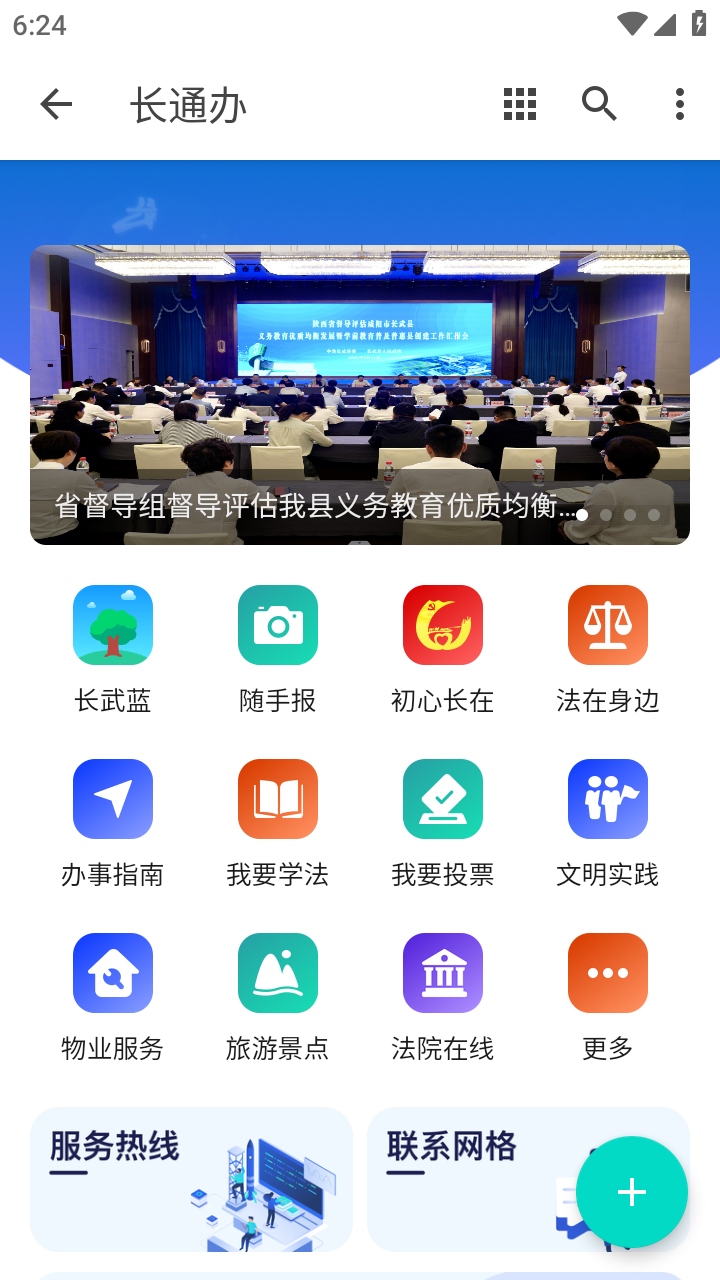Viewport: 720px width, 1280px height.
Task: Tap the 法在身边 scales icon
Action: [x=608, y=624]
